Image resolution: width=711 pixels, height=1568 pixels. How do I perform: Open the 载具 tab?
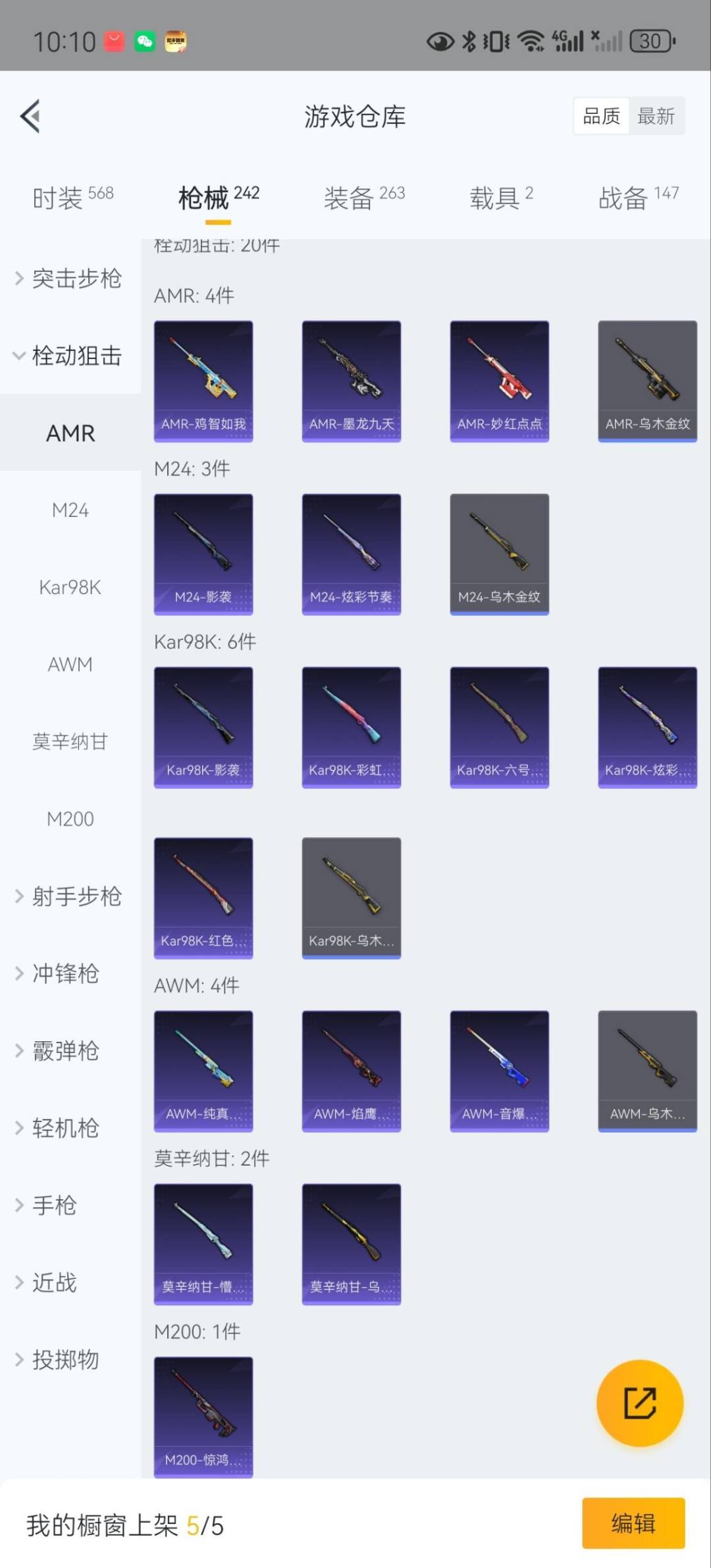point(500,197)
